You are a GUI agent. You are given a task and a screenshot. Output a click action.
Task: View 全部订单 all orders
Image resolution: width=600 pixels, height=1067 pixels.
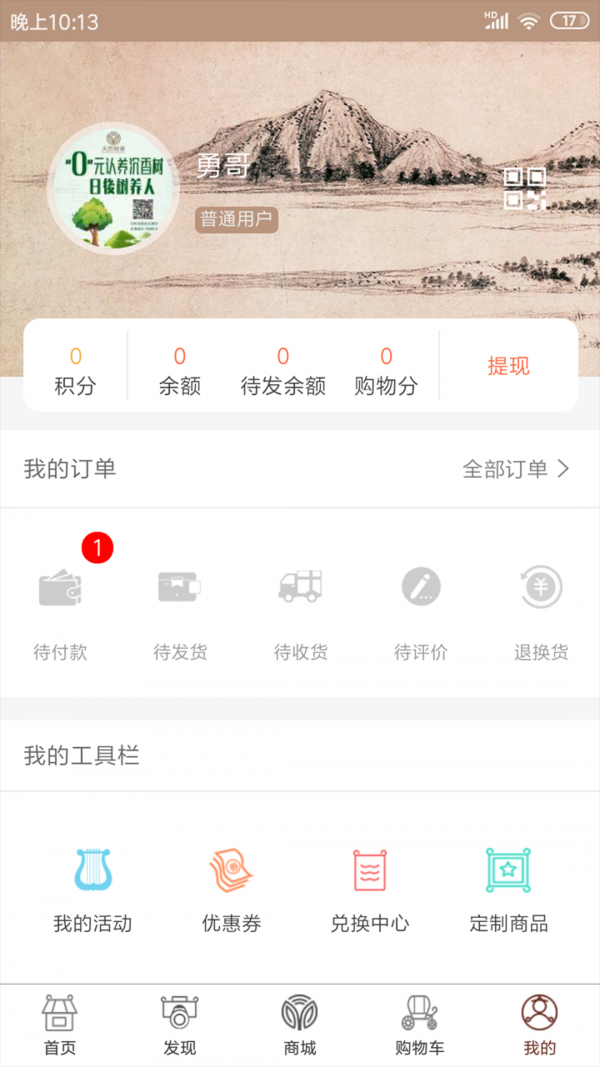point(515,469)
